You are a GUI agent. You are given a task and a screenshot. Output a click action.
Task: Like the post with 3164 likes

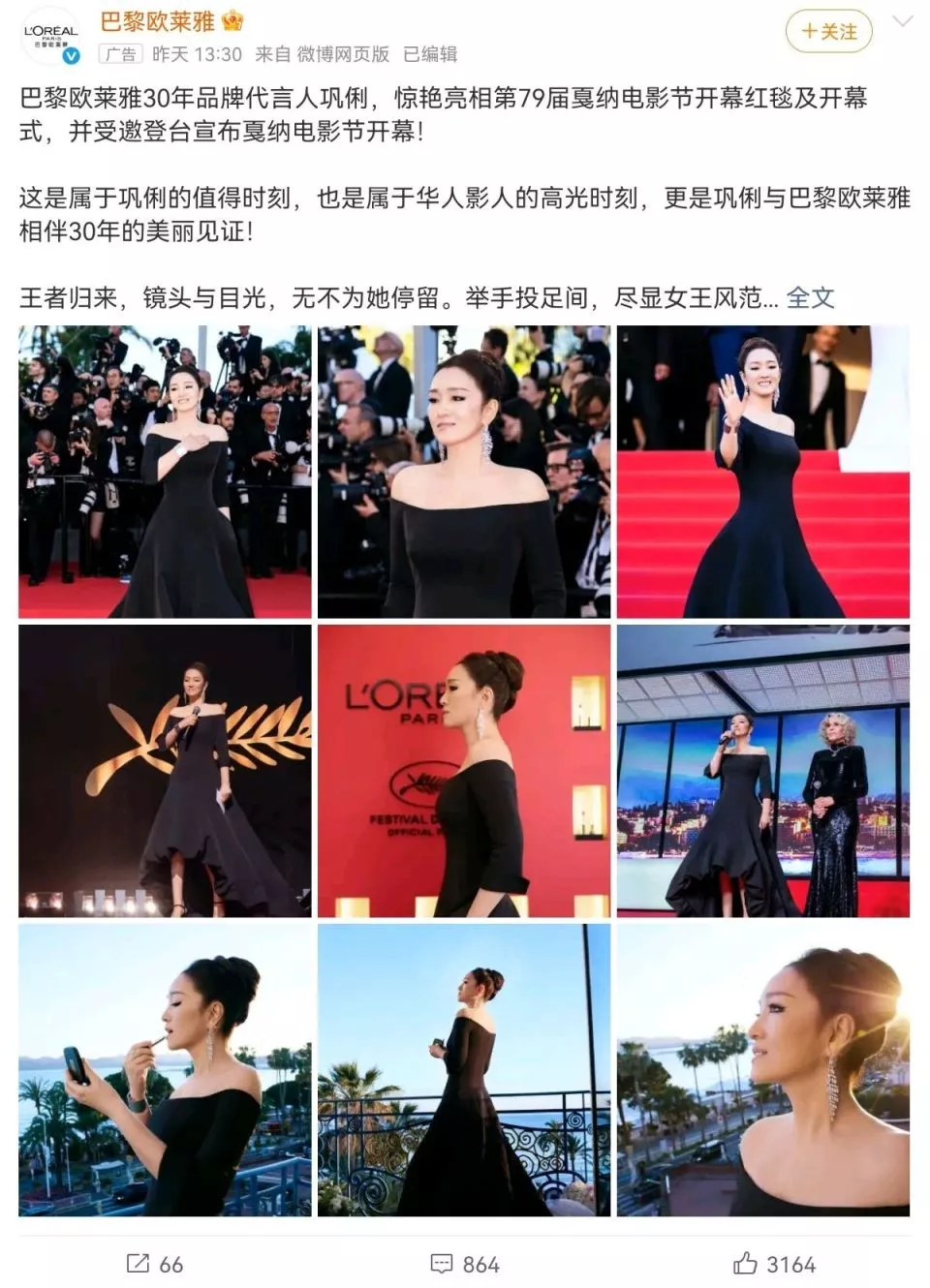pos(774,1264)
